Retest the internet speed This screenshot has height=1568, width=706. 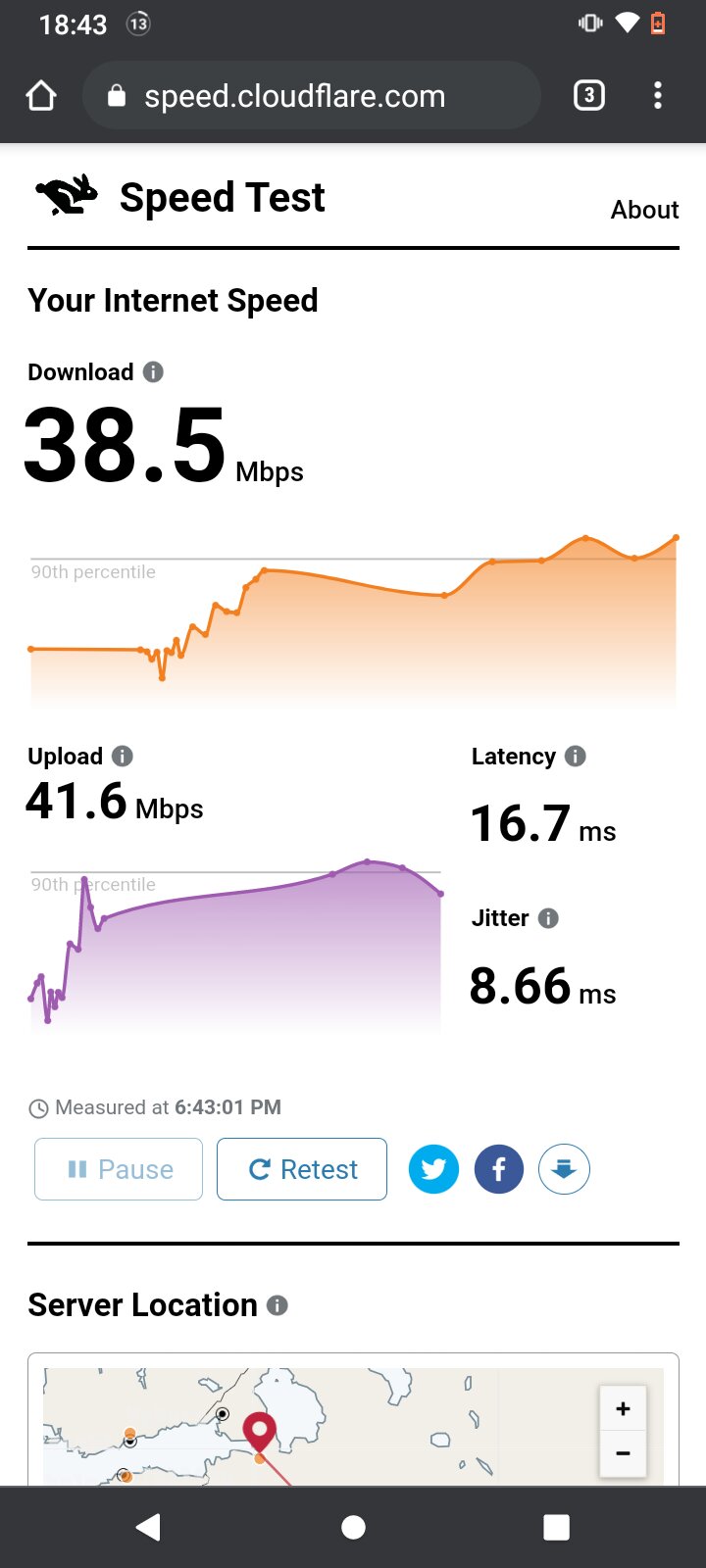[302, 1169]
